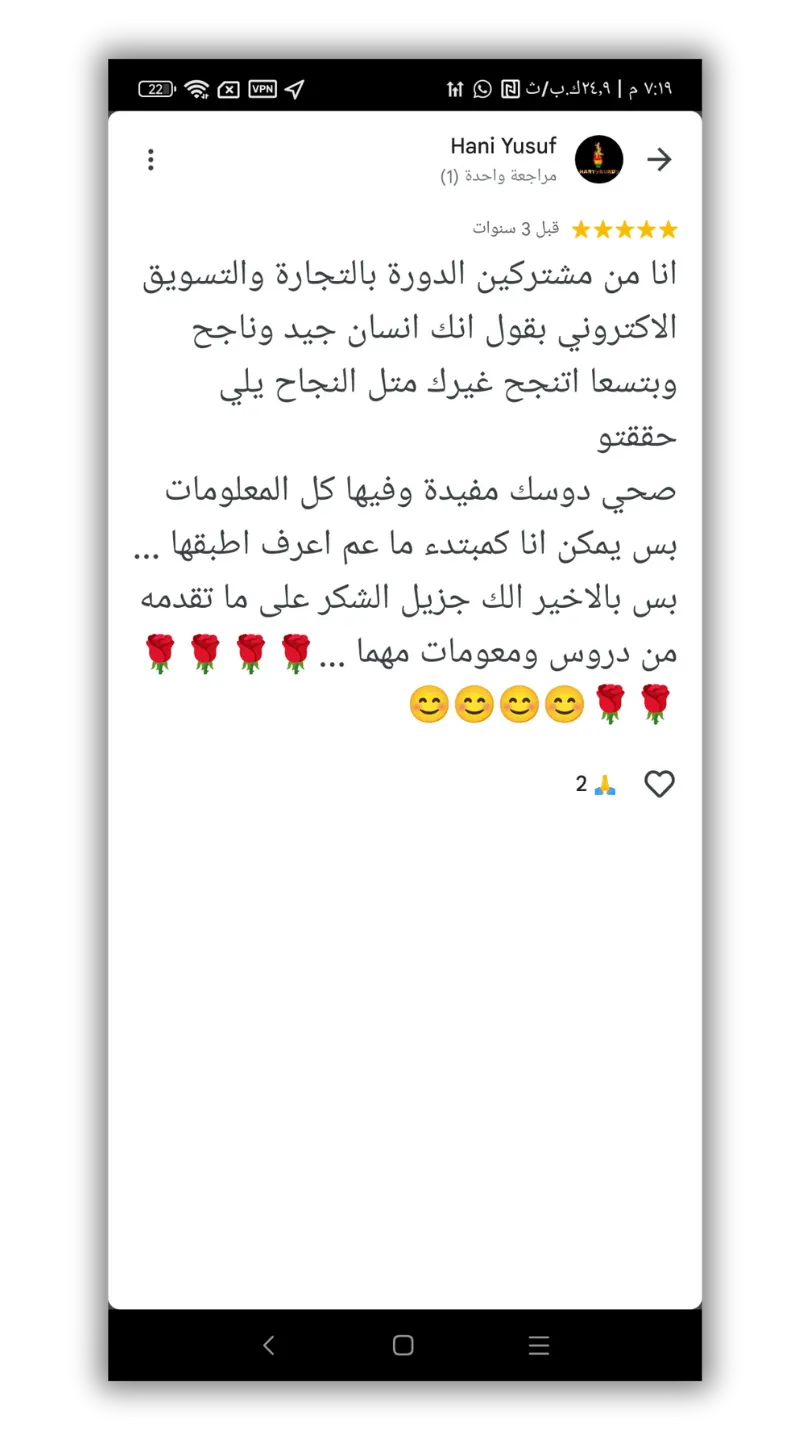View the praying hands reactions count

click(x=596, y=785)
